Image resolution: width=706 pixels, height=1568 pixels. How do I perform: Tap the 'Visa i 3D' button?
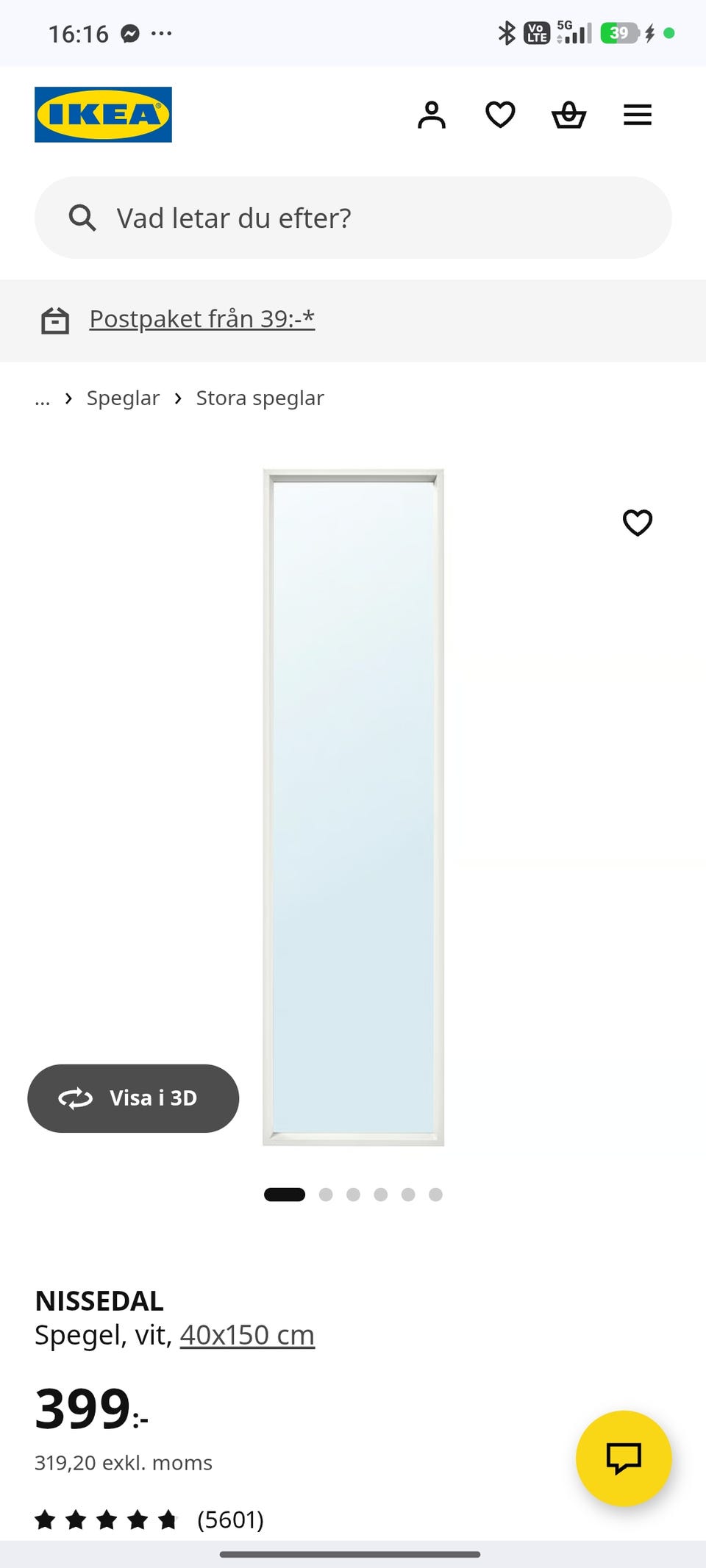click(x=133, y=1098)
